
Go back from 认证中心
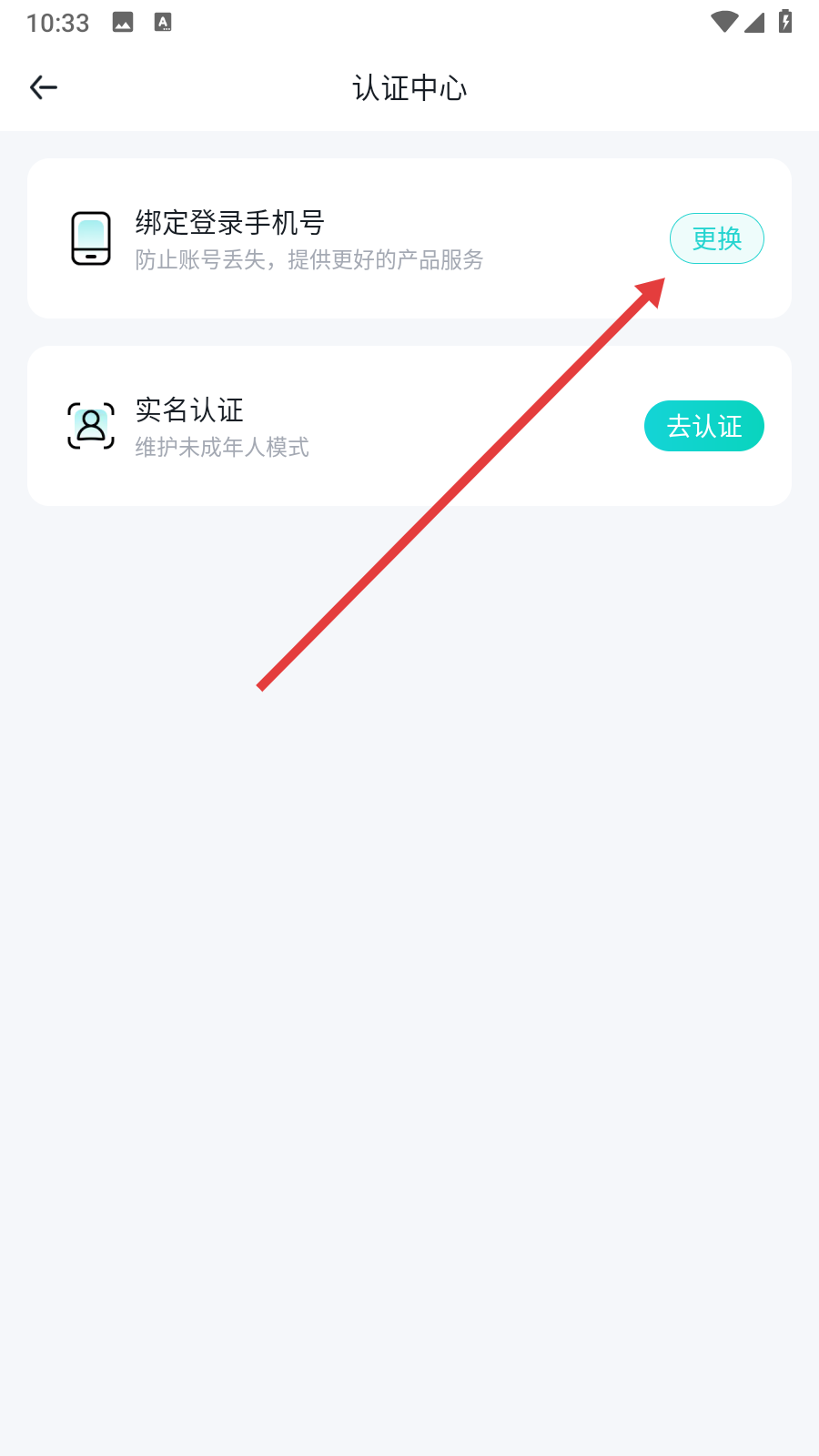point(44,87)
